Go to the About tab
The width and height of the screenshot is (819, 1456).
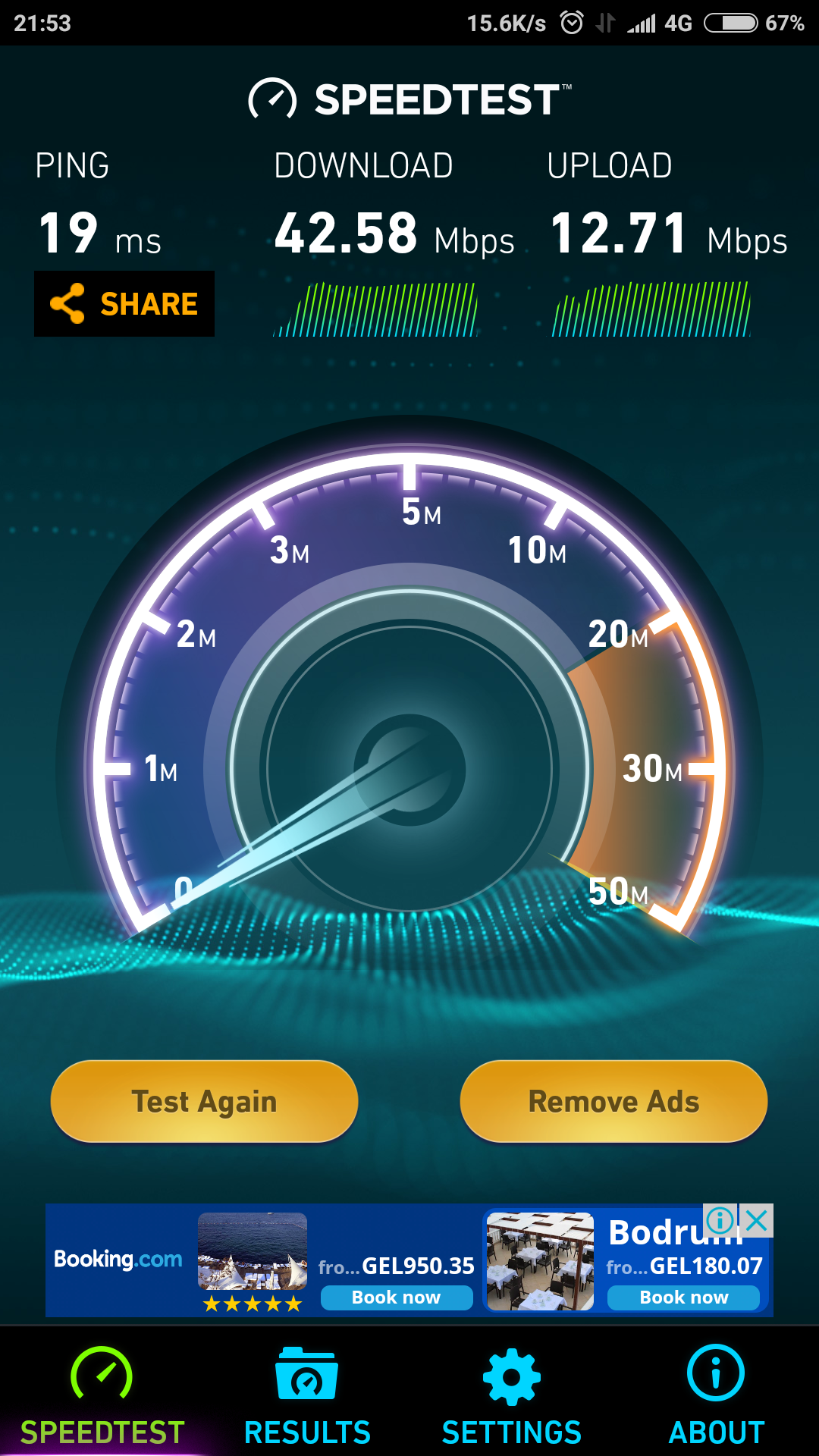pyautogui.click(x=716, y=1395)
